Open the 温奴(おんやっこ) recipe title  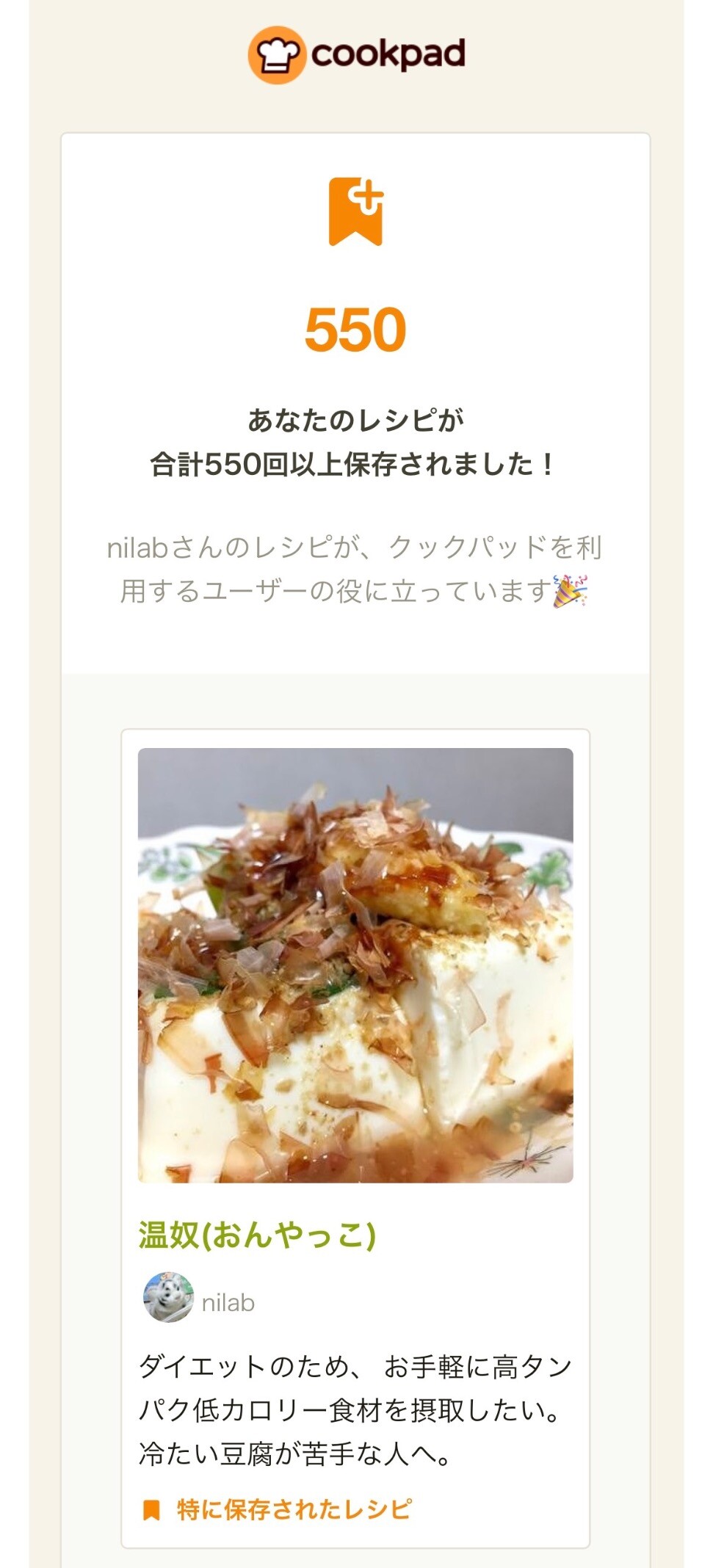coord(257,1235)
